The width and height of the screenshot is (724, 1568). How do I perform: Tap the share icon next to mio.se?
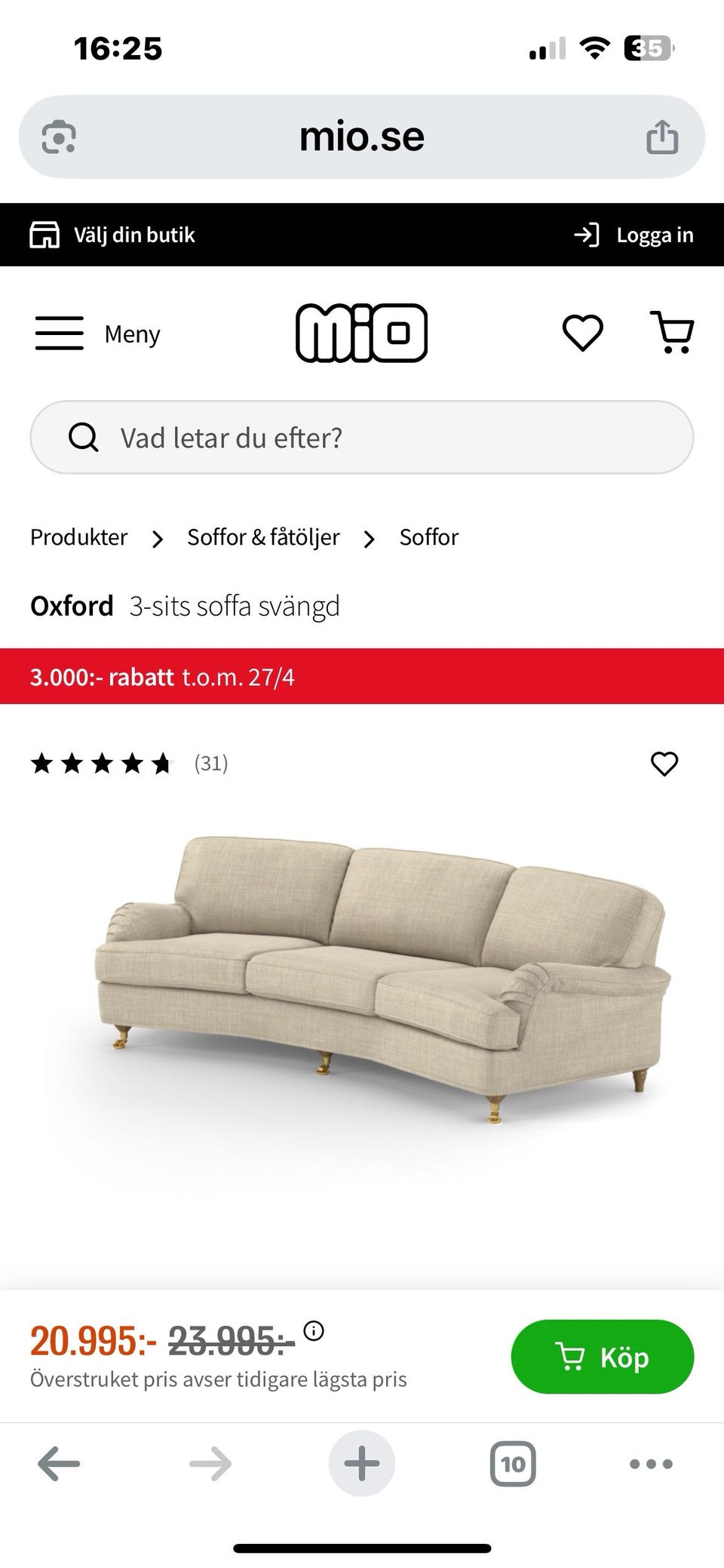pyautogui.click(x=661, y=137)
